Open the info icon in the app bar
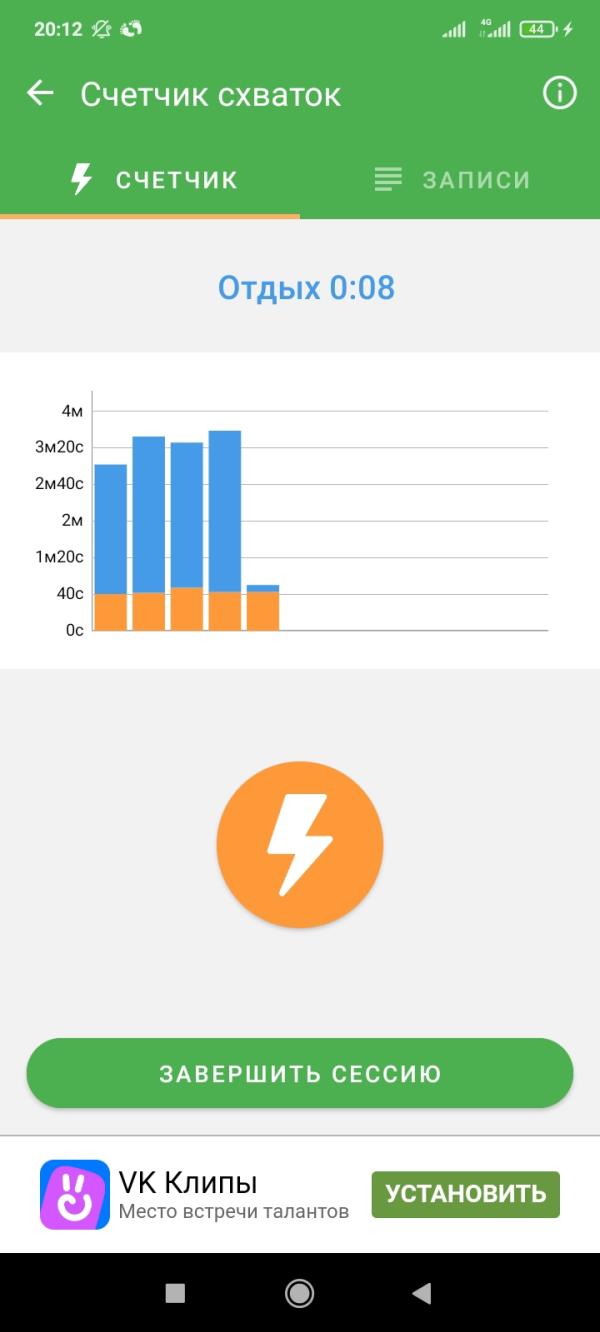The width and height of the screenshot is (600, 1332). click(560, 94)
